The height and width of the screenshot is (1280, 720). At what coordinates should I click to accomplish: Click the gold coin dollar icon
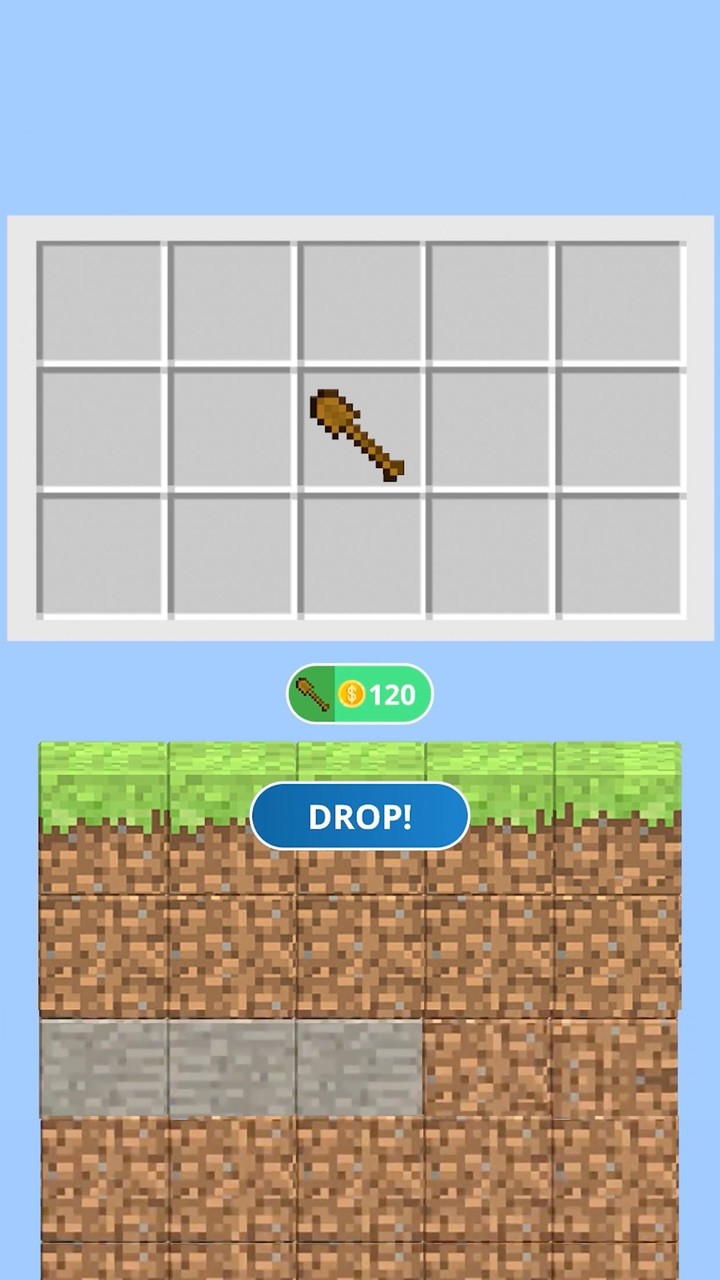pyautogui.click(x=352, y=692)
